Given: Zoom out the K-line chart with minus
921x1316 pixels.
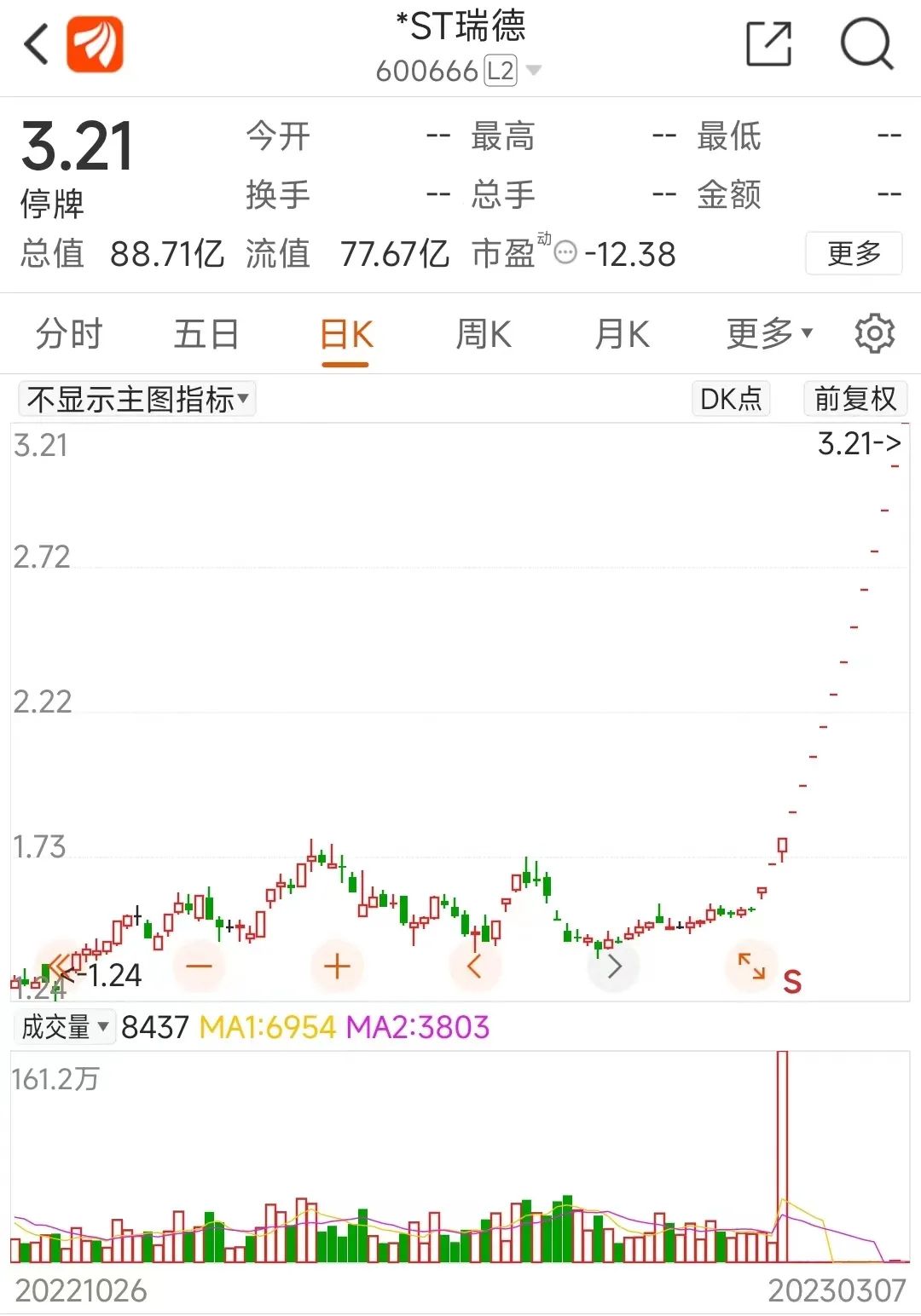Looking at the screenshot, I should click(199, 967).
